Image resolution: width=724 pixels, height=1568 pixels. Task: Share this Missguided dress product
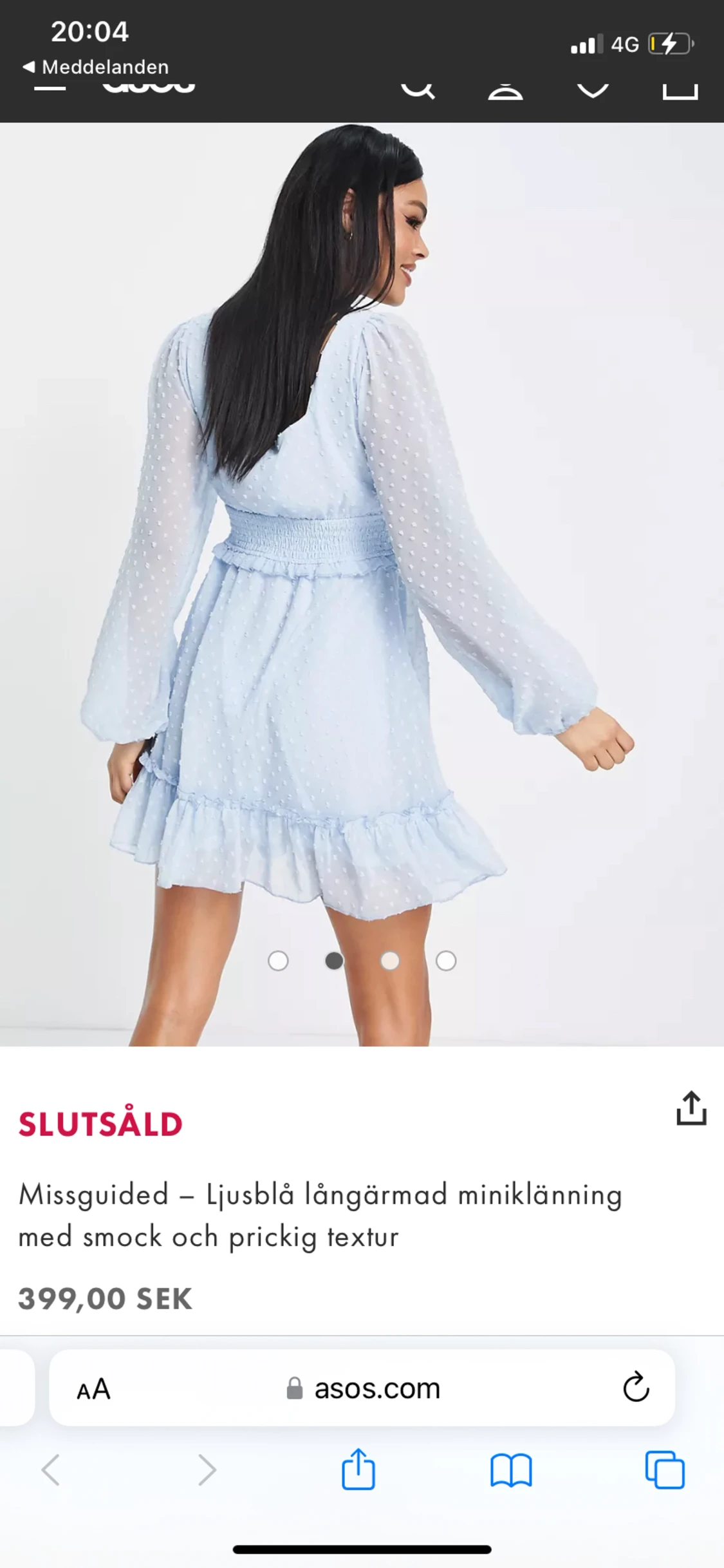click(691, 1108)
